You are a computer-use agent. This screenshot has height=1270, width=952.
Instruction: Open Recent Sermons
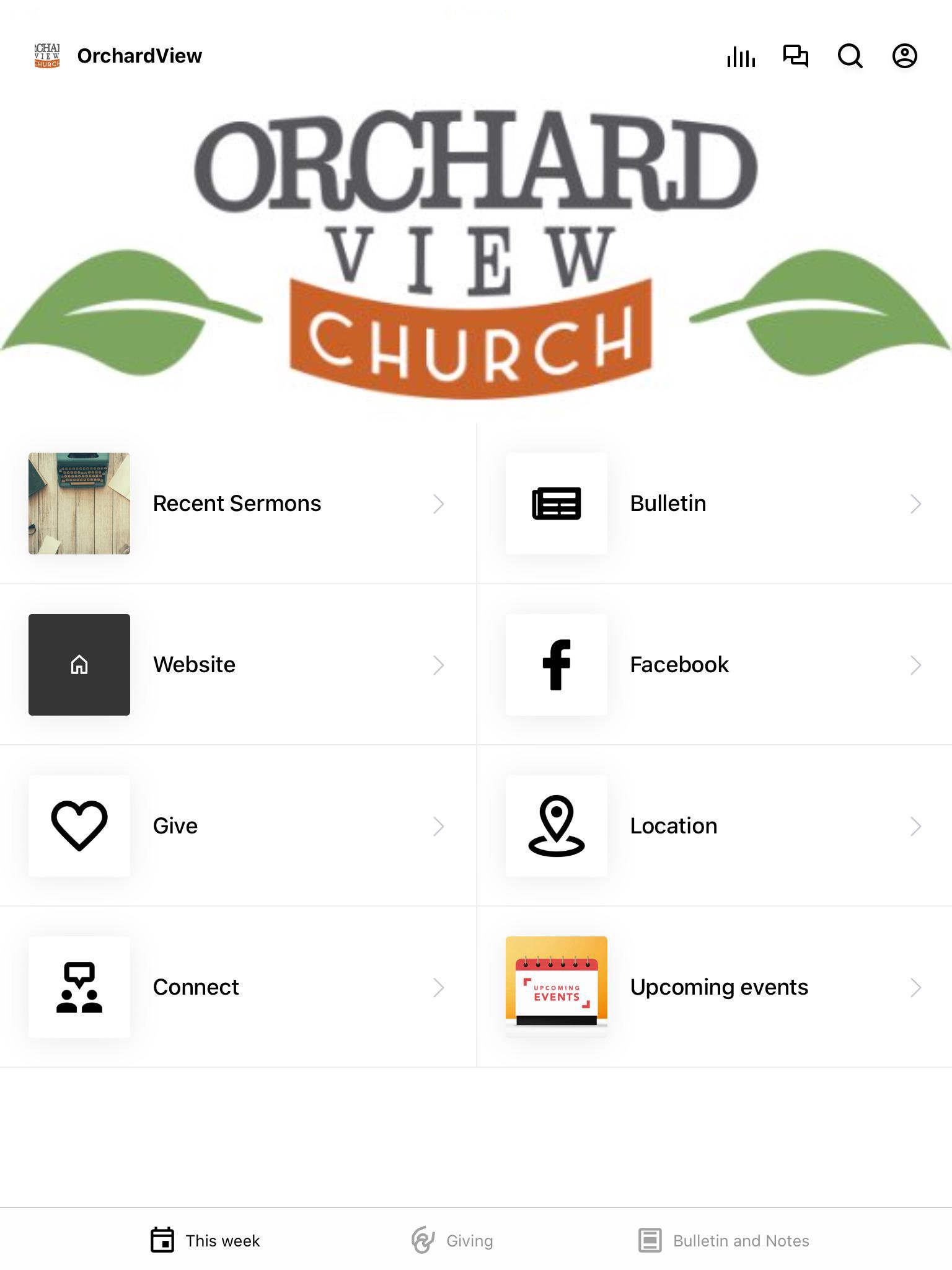coord(237,504)
